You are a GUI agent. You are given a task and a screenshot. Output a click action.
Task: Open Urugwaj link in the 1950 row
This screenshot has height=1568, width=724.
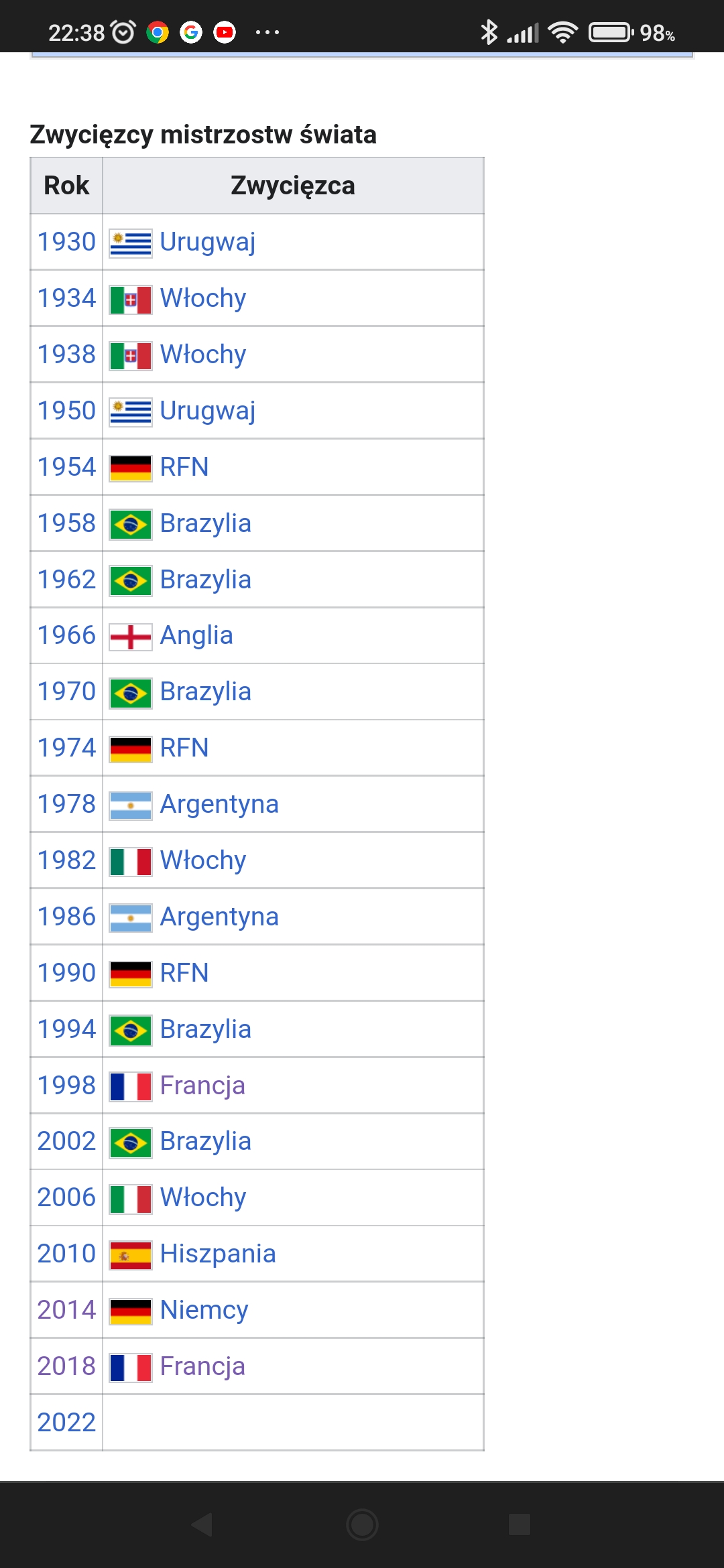click(207, 411)
